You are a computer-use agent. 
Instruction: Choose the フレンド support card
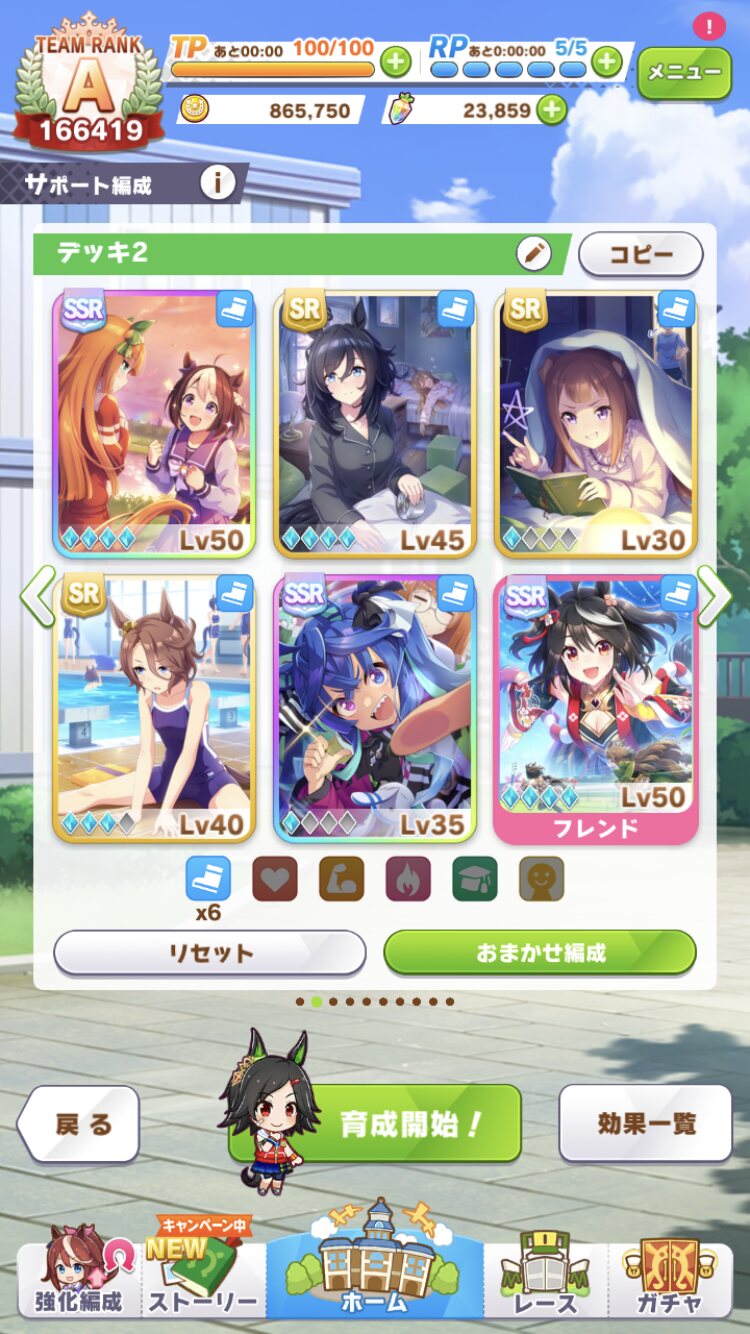coord(596,709)
